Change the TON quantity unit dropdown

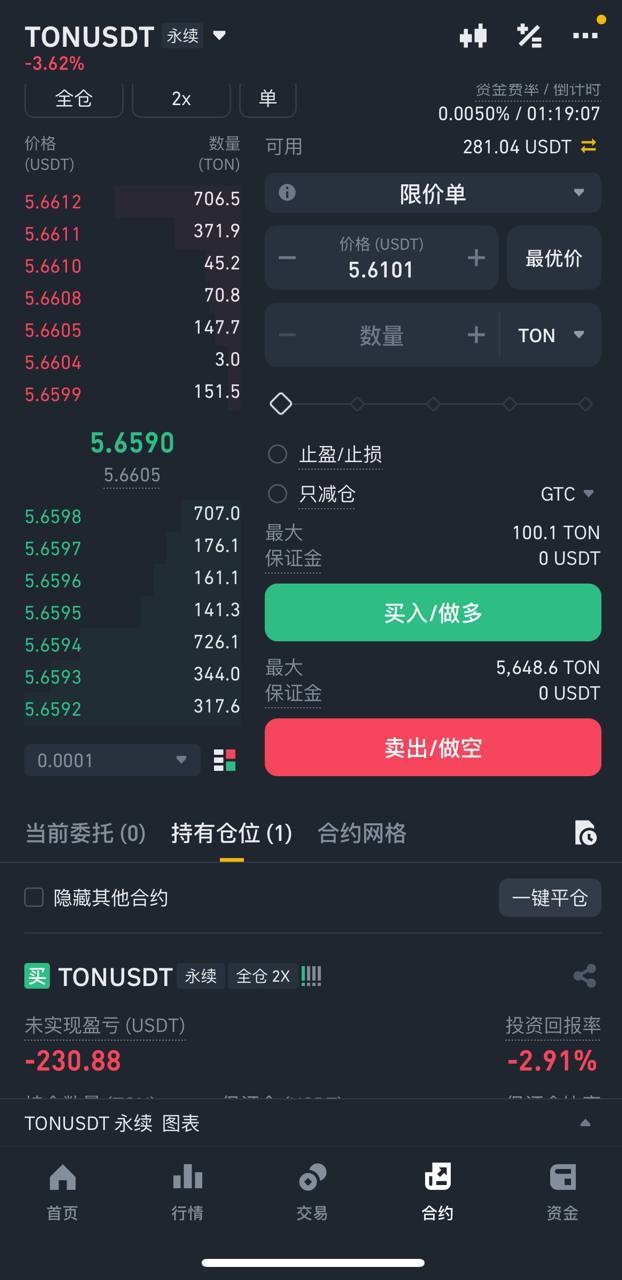tap(551, 335)
